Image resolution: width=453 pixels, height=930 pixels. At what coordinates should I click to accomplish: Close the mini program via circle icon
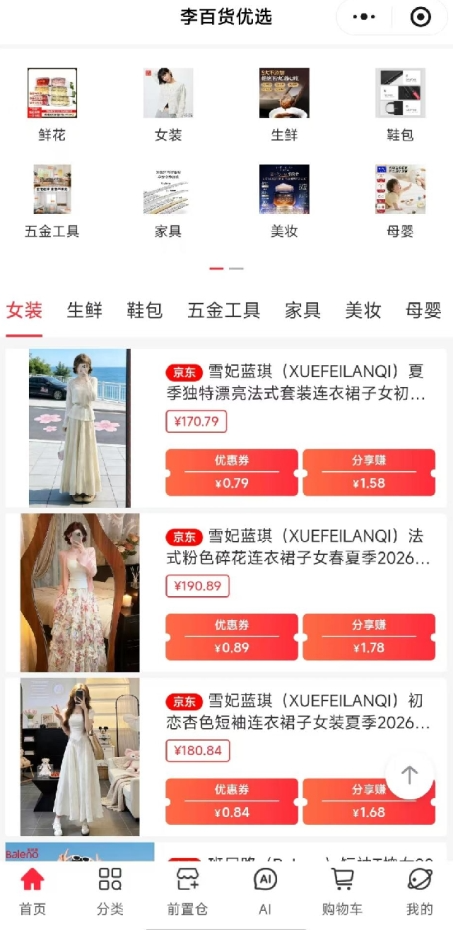point(420,17)
